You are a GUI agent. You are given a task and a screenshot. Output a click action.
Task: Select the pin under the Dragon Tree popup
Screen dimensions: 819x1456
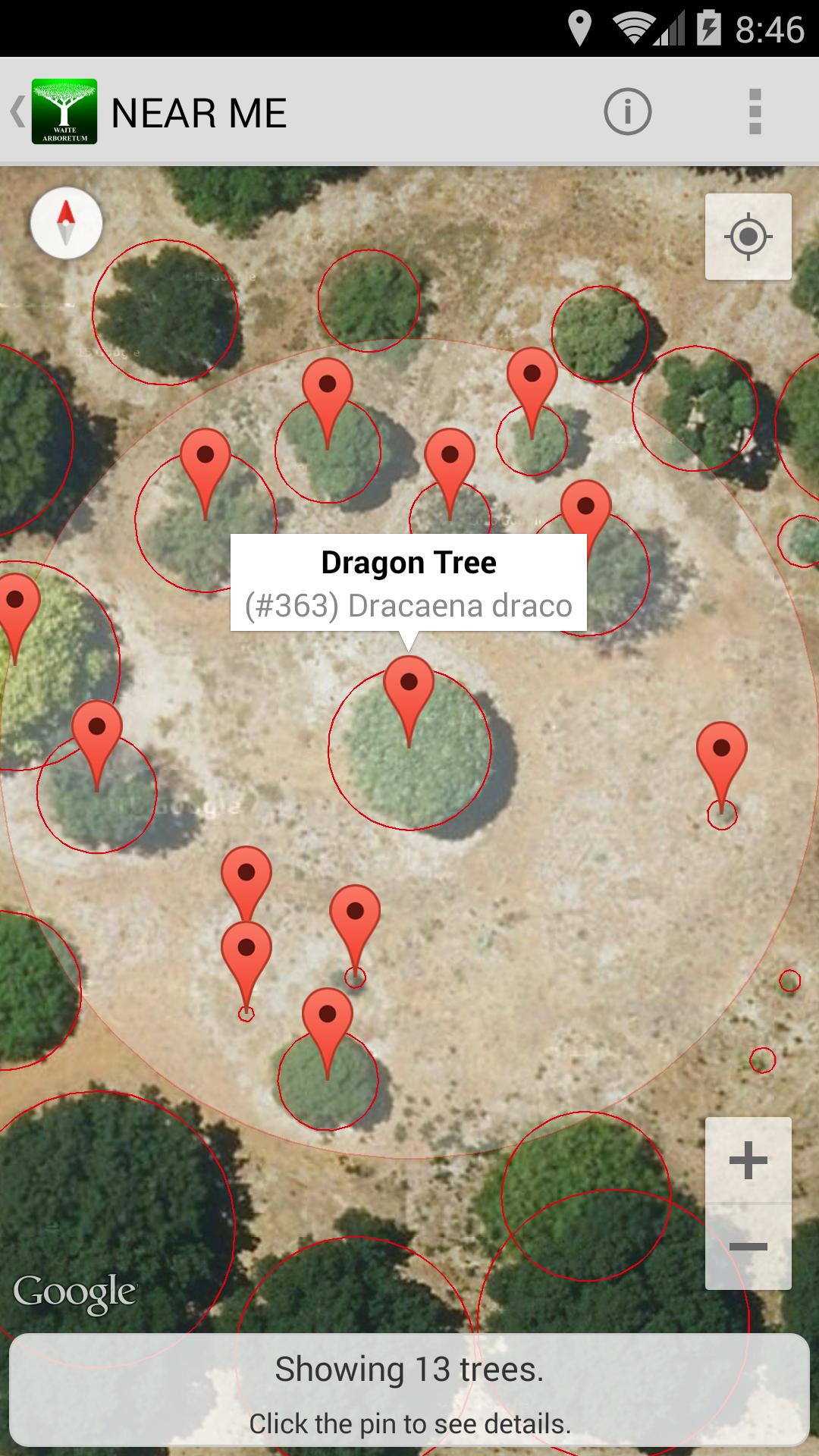coord(409,690)
